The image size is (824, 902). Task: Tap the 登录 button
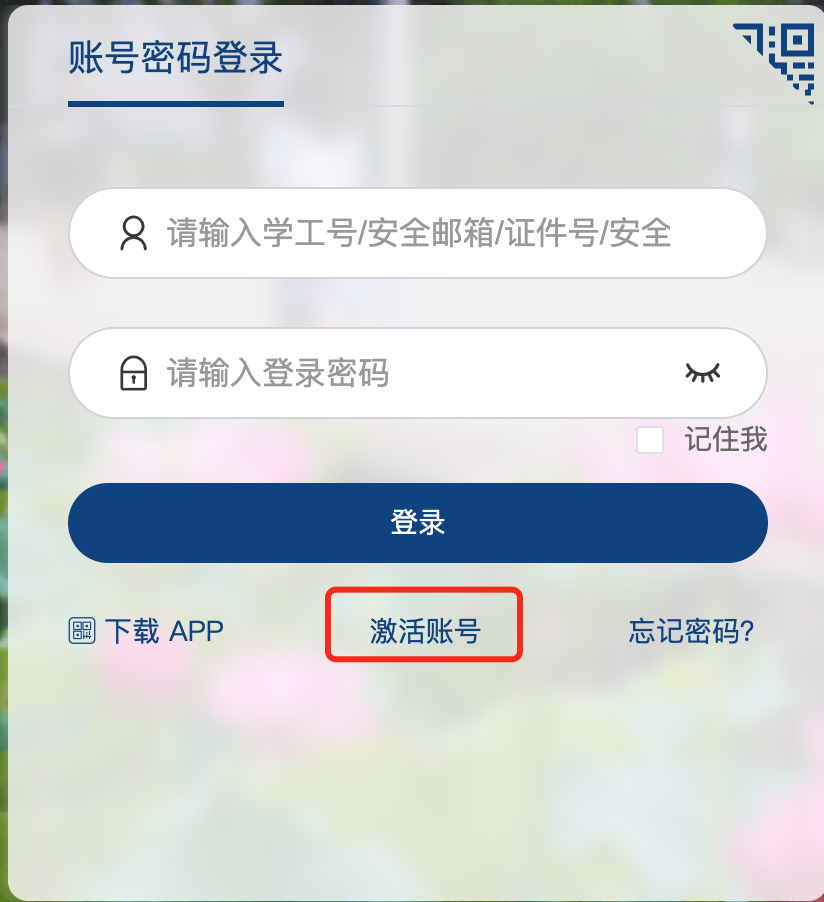pyautogui.click(x=417, y=522)
